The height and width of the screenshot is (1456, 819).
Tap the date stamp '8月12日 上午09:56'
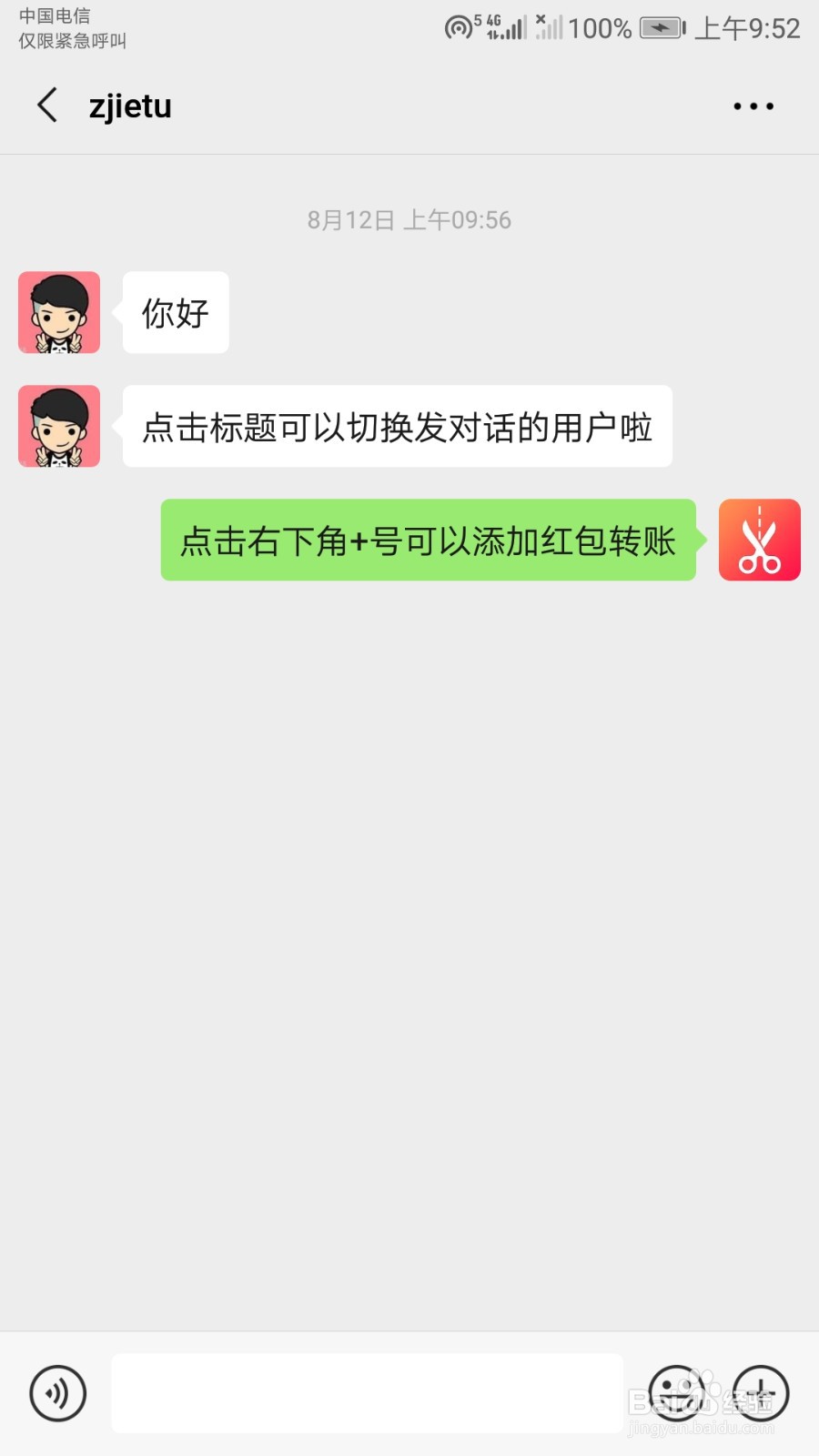[409, 219]
